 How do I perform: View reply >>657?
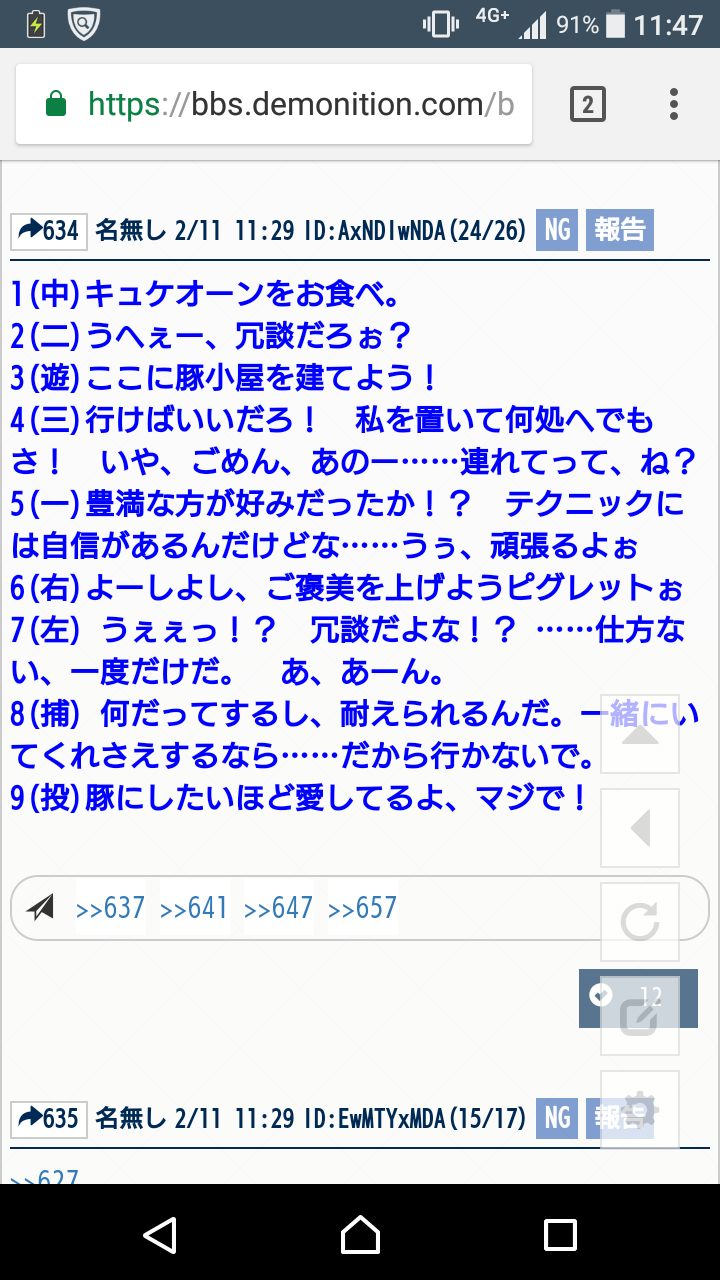[363, 908]
